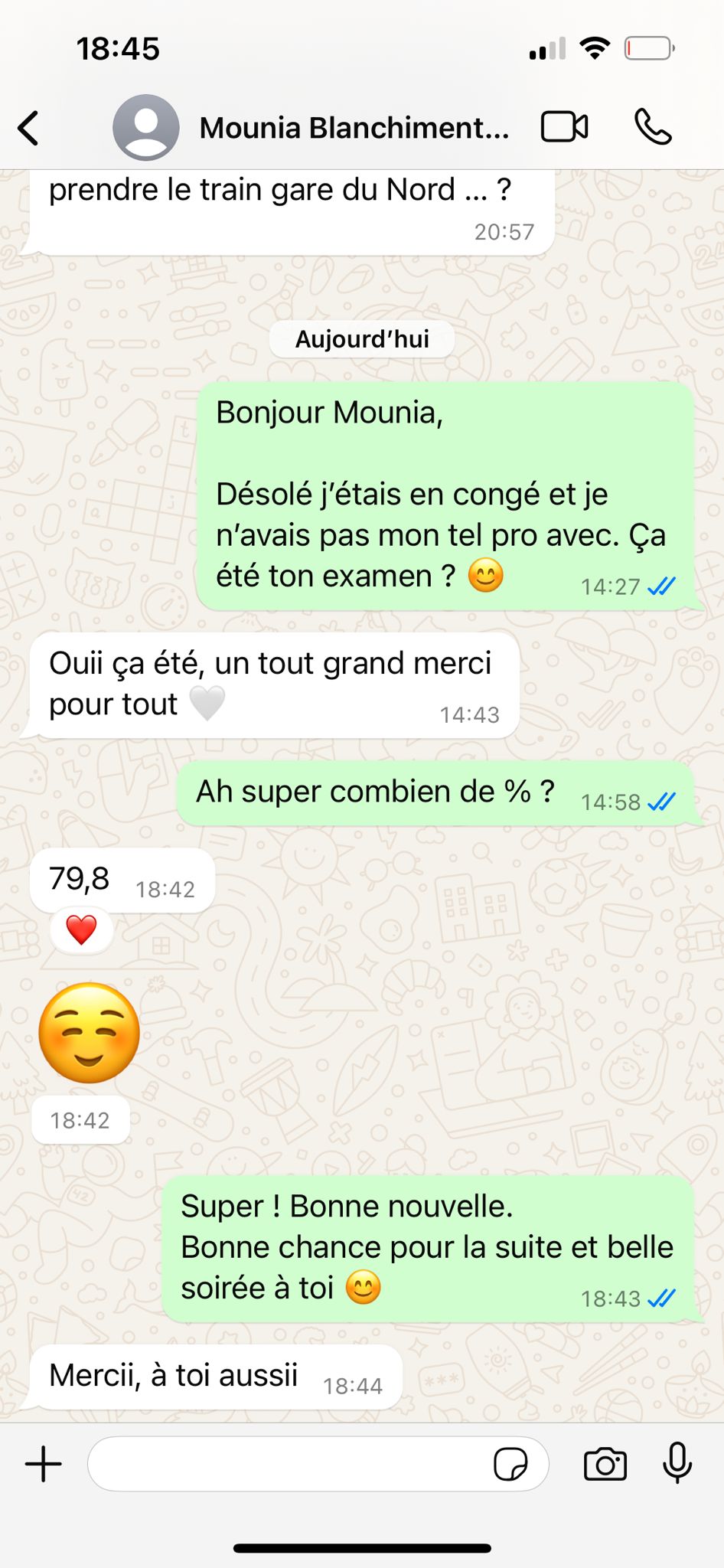
Task: Go back to the chats list
Action: point(29,128)
